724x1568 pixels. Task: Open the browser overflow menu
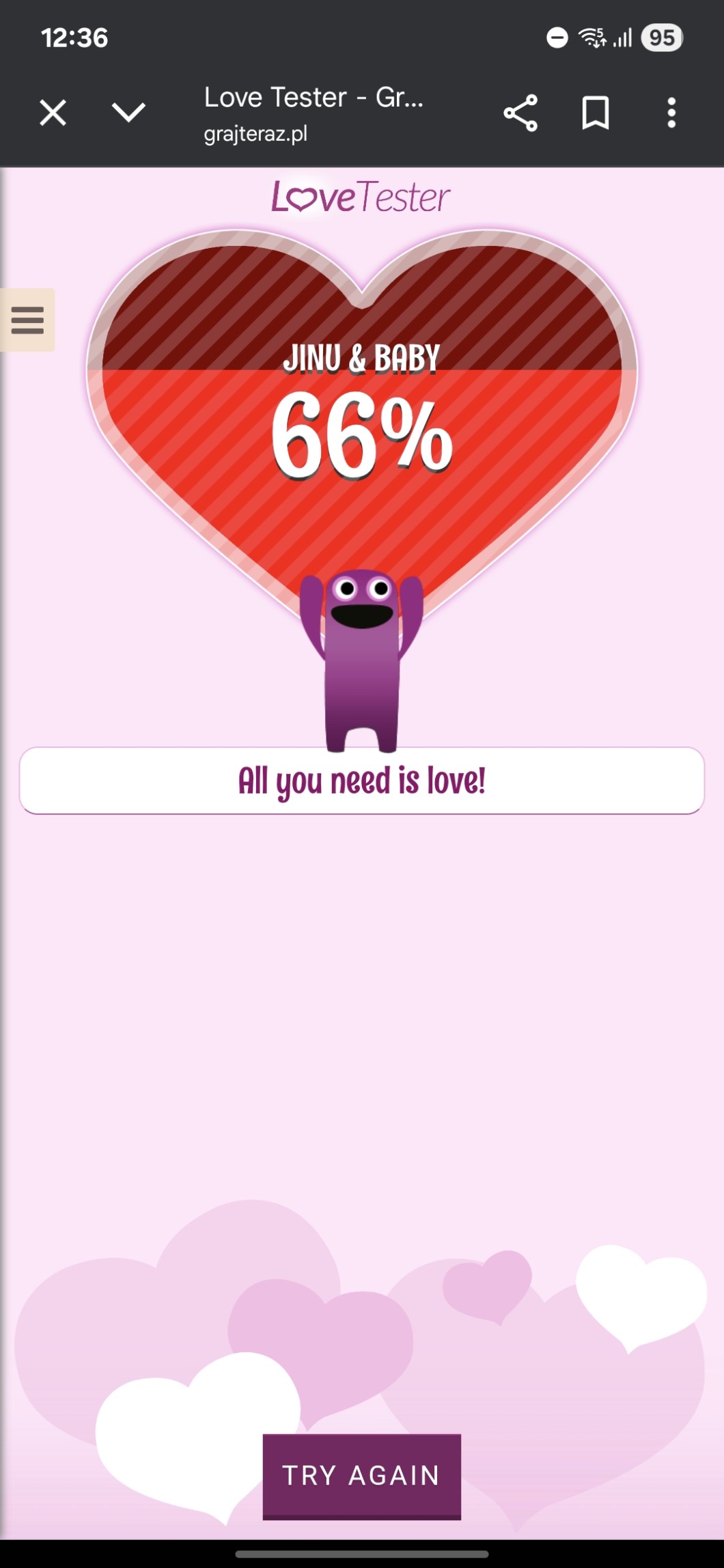pyautogui.click(x=671, y=113)
